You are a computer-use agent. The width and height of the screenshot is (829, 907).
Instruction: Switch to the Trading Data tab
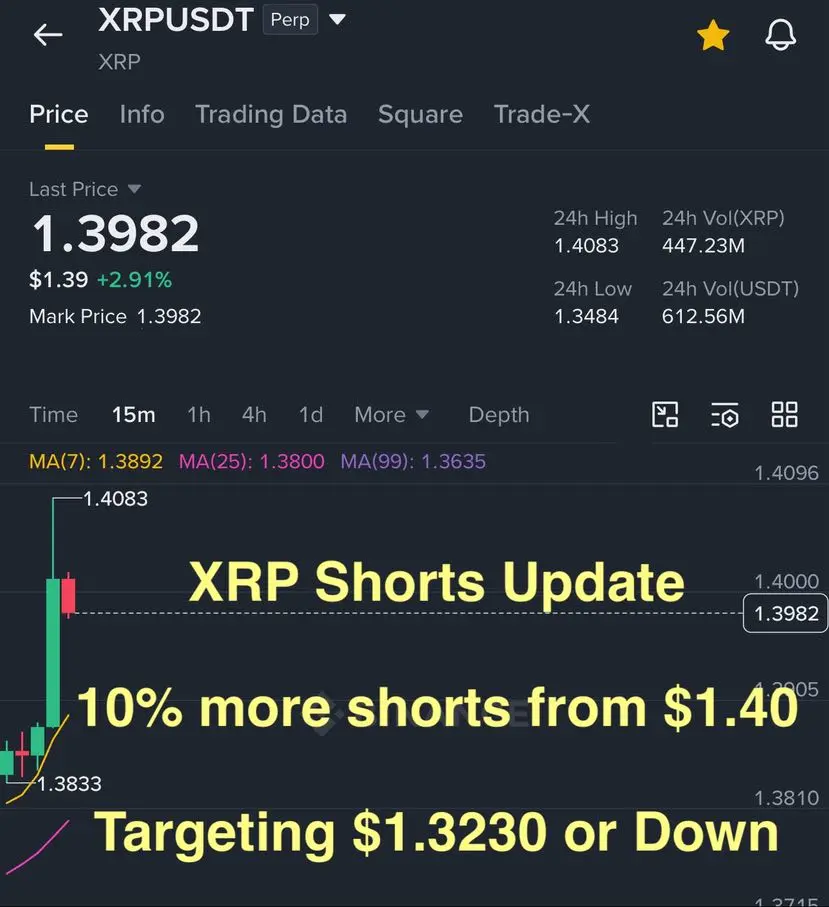271,115
